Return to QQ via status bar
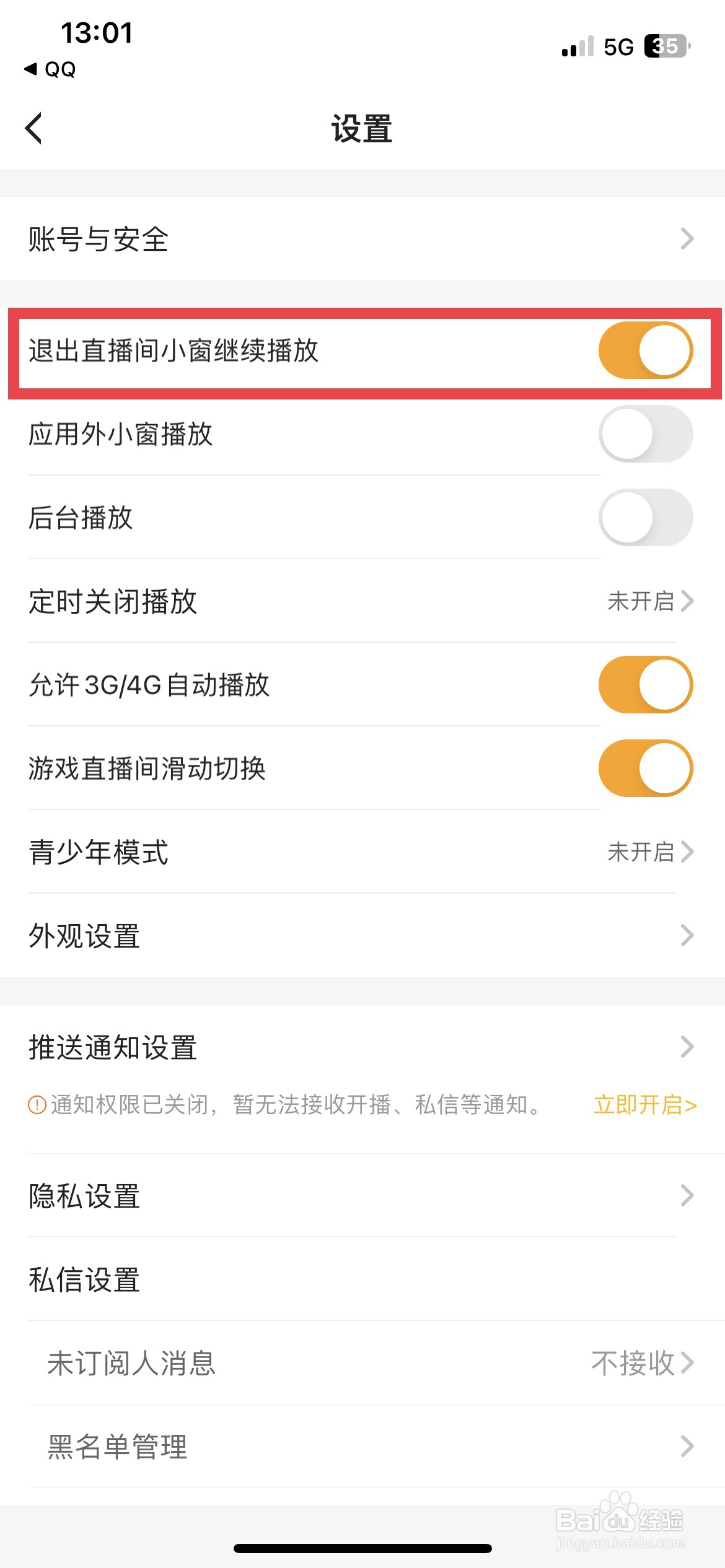The image size is (725, 1568). pyautogui.click(x=50, y=69)
